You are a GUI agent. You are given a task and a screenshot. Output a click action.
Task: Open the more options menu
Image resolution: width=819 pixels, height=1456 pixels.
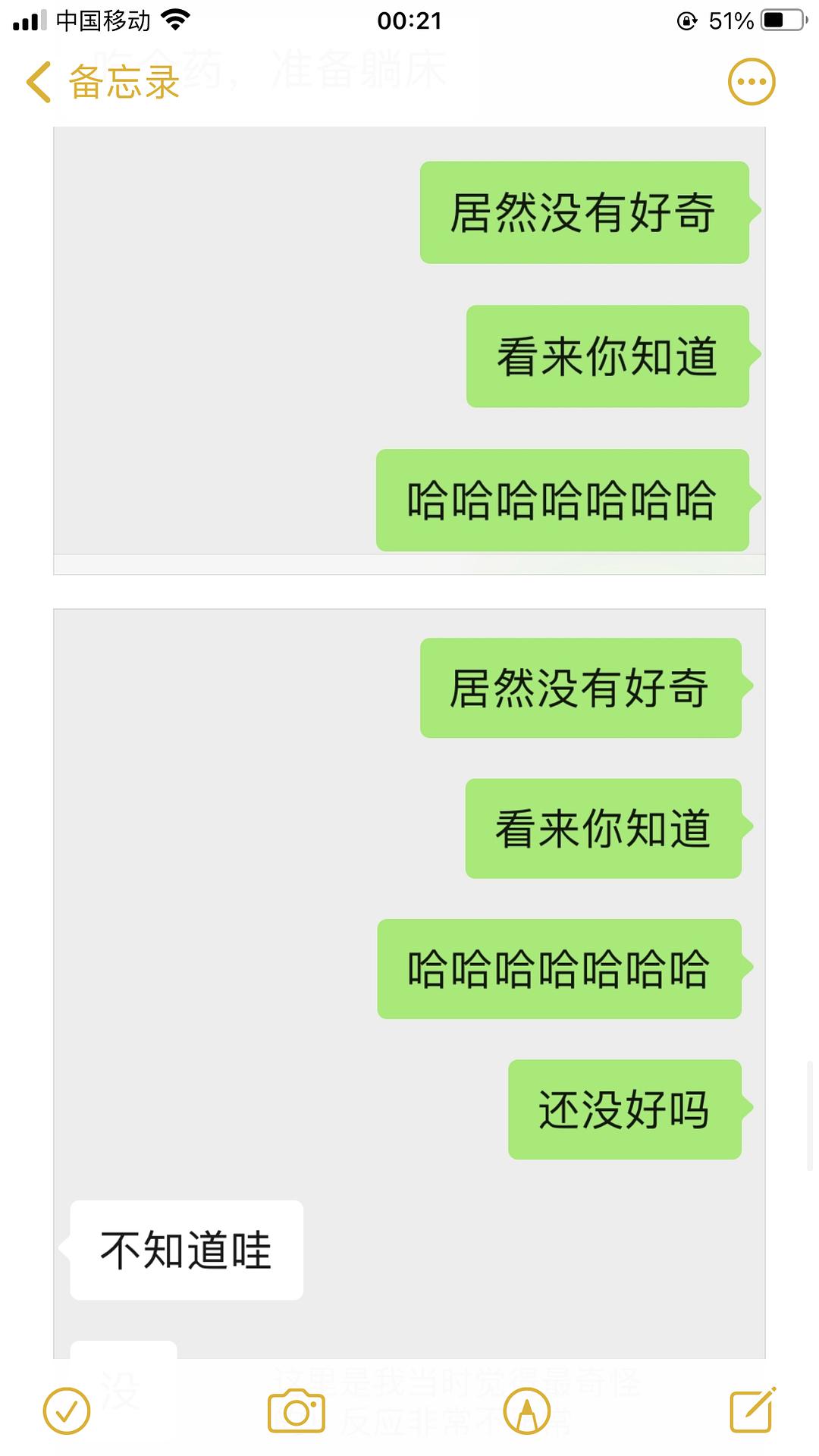click(x=751, y=82)
